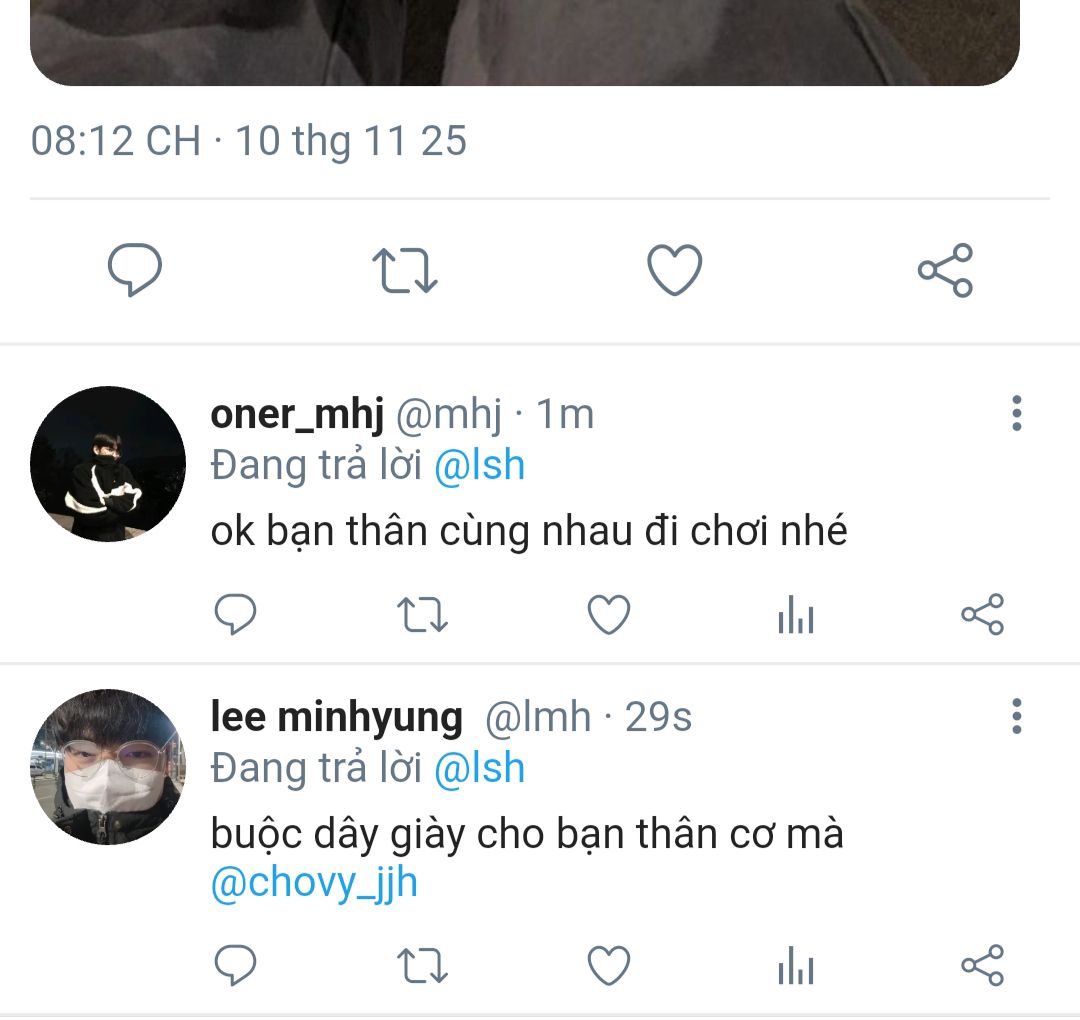The height and width of the screenshot is (1020, 1080).
Task: Open overflow menu on lee minhyung's reply
Action: (x=1017, y=716)
